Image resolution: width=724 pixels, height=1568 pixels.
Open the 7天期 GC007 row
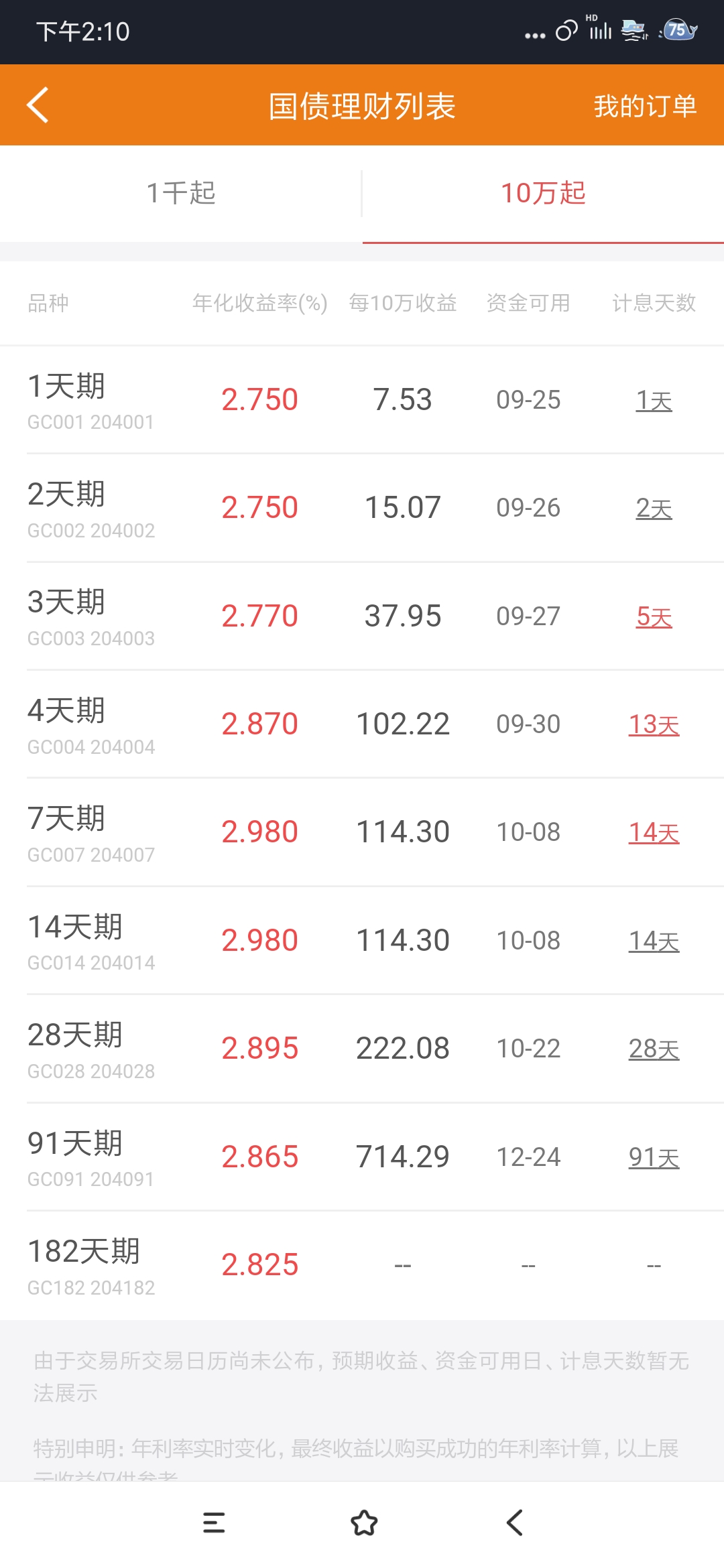click(x=362, y=832)
